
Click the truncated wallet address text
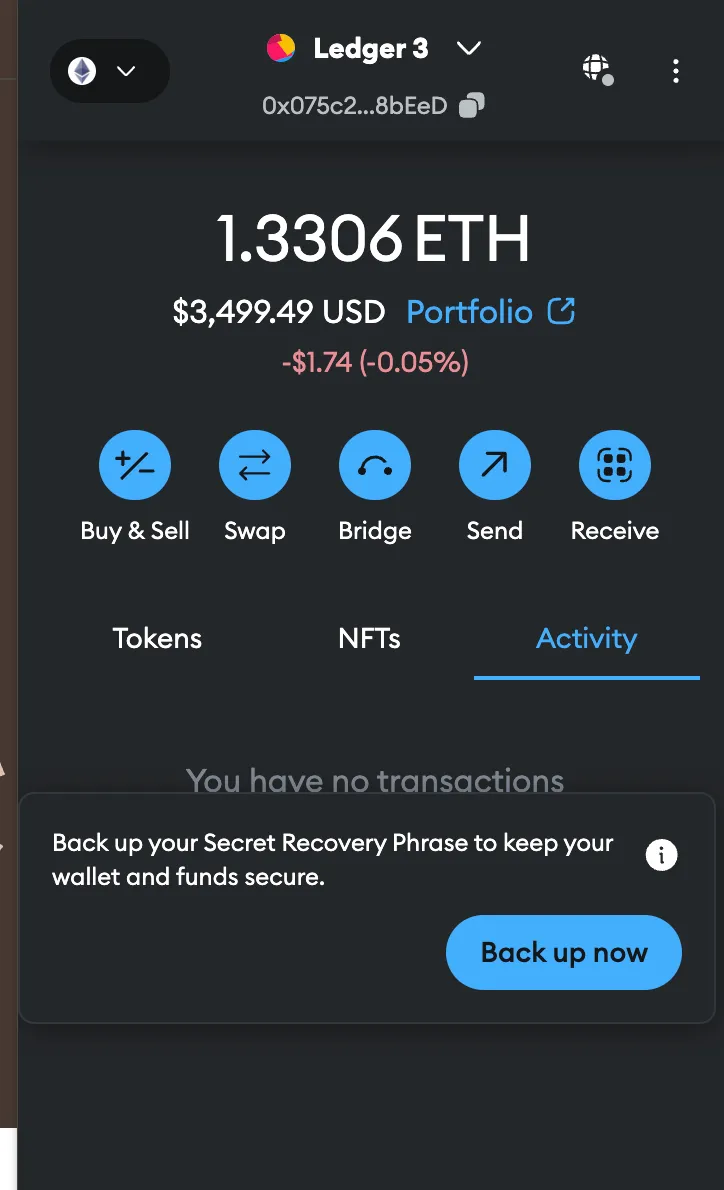pos(355,105)
